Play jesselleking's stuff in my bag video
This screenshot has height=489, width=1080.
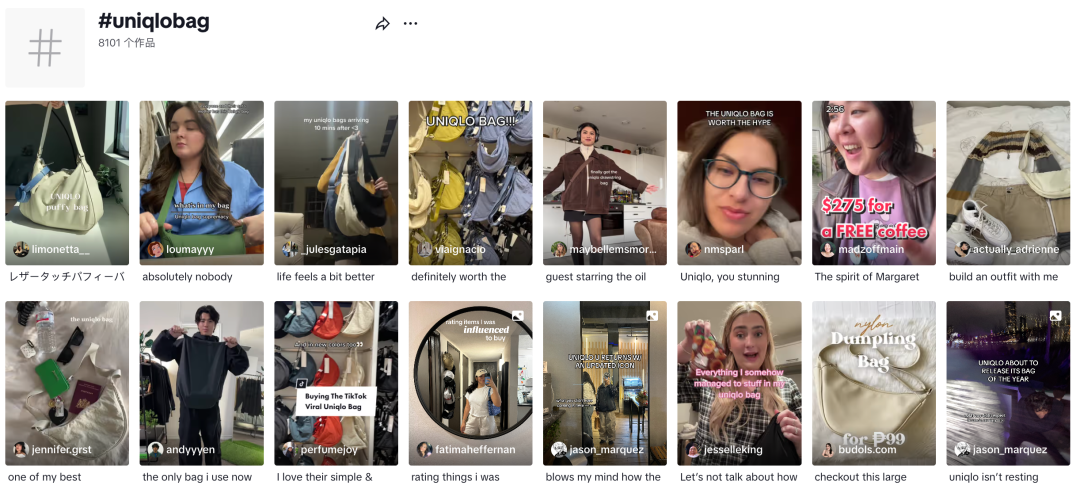pos(739,382)
